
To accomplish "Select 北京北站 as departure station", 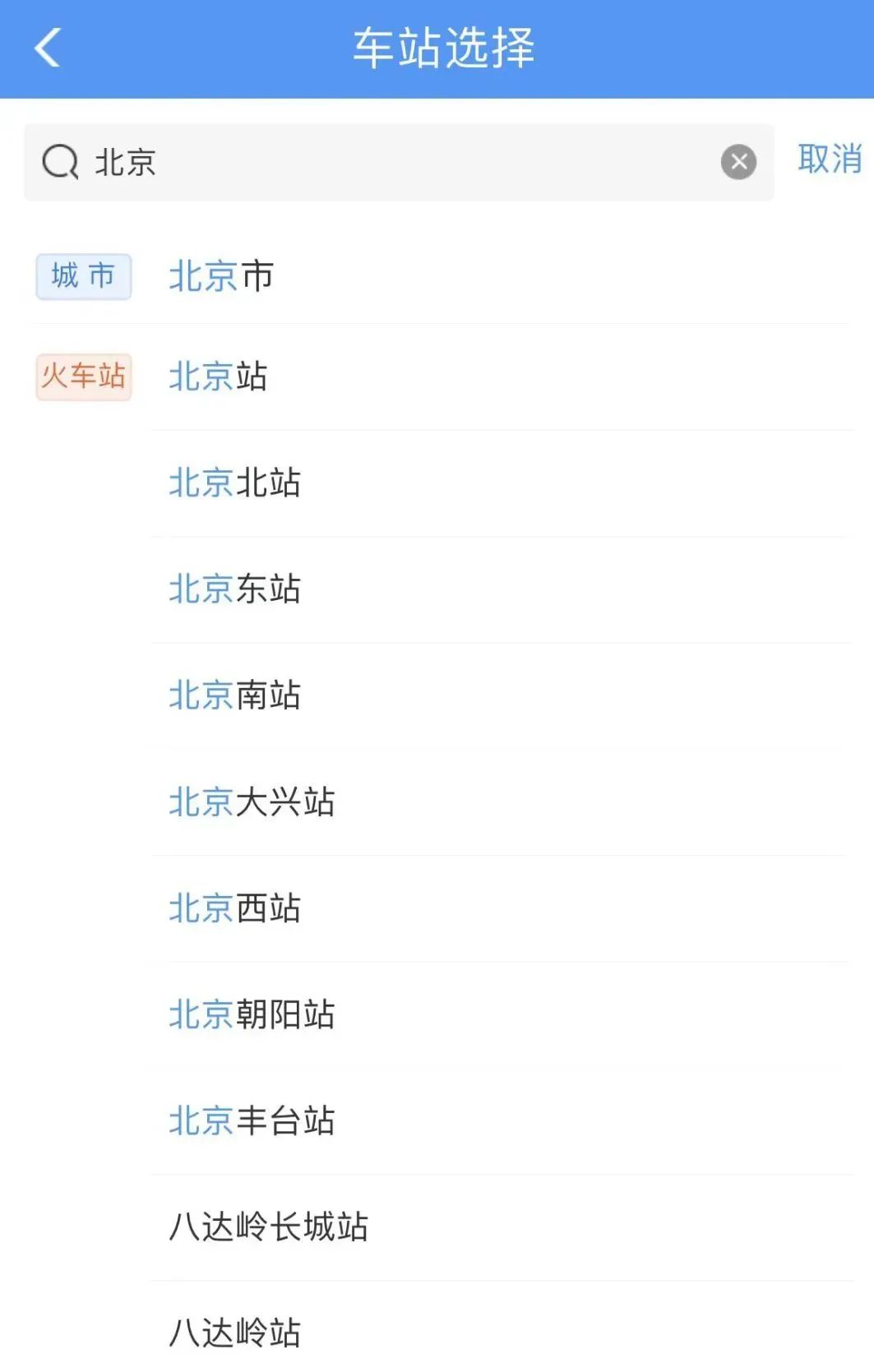I will [234, 484].
